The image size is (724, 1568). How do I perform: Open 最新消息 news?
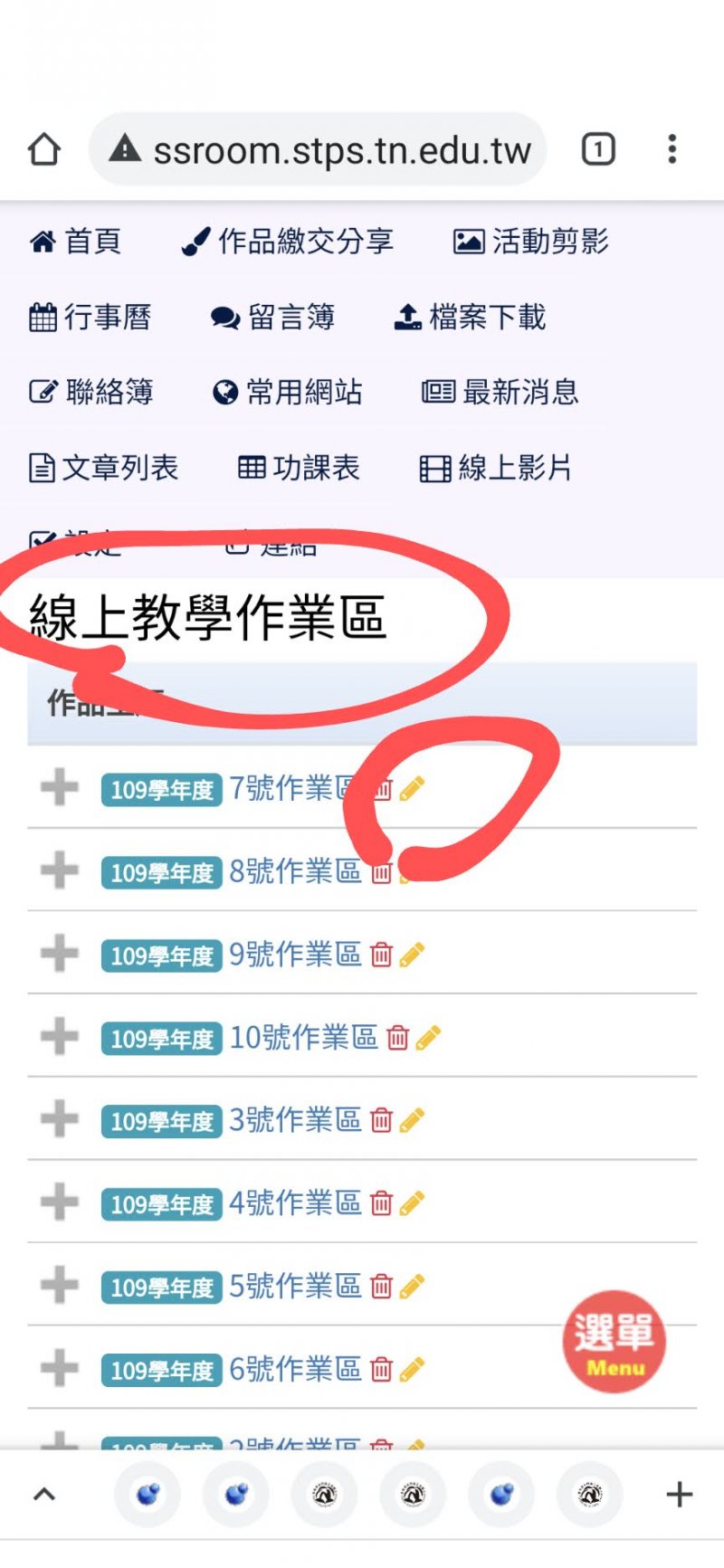pos(500,393)
